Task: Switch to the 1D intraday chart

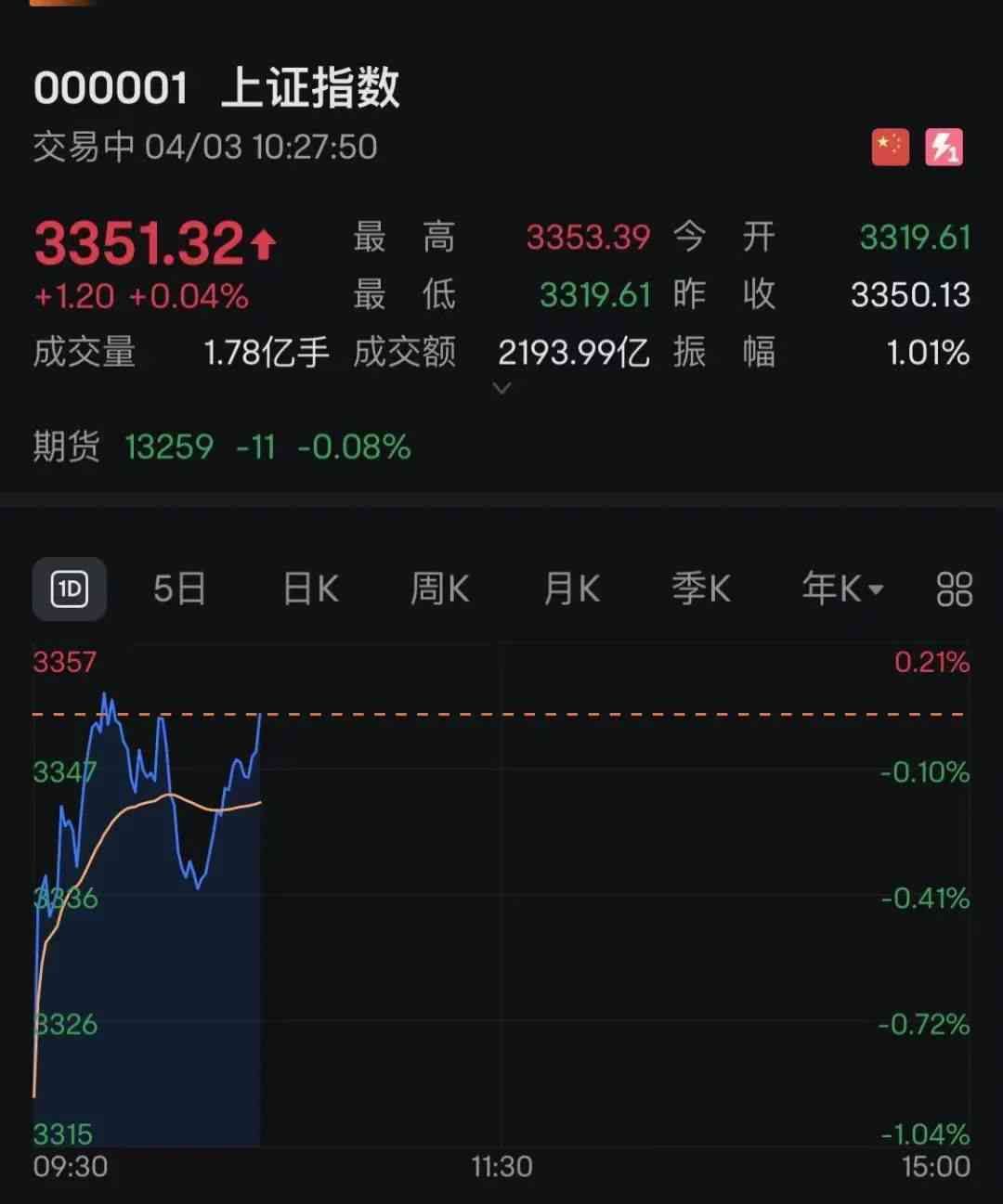Action: coord(70,589)
